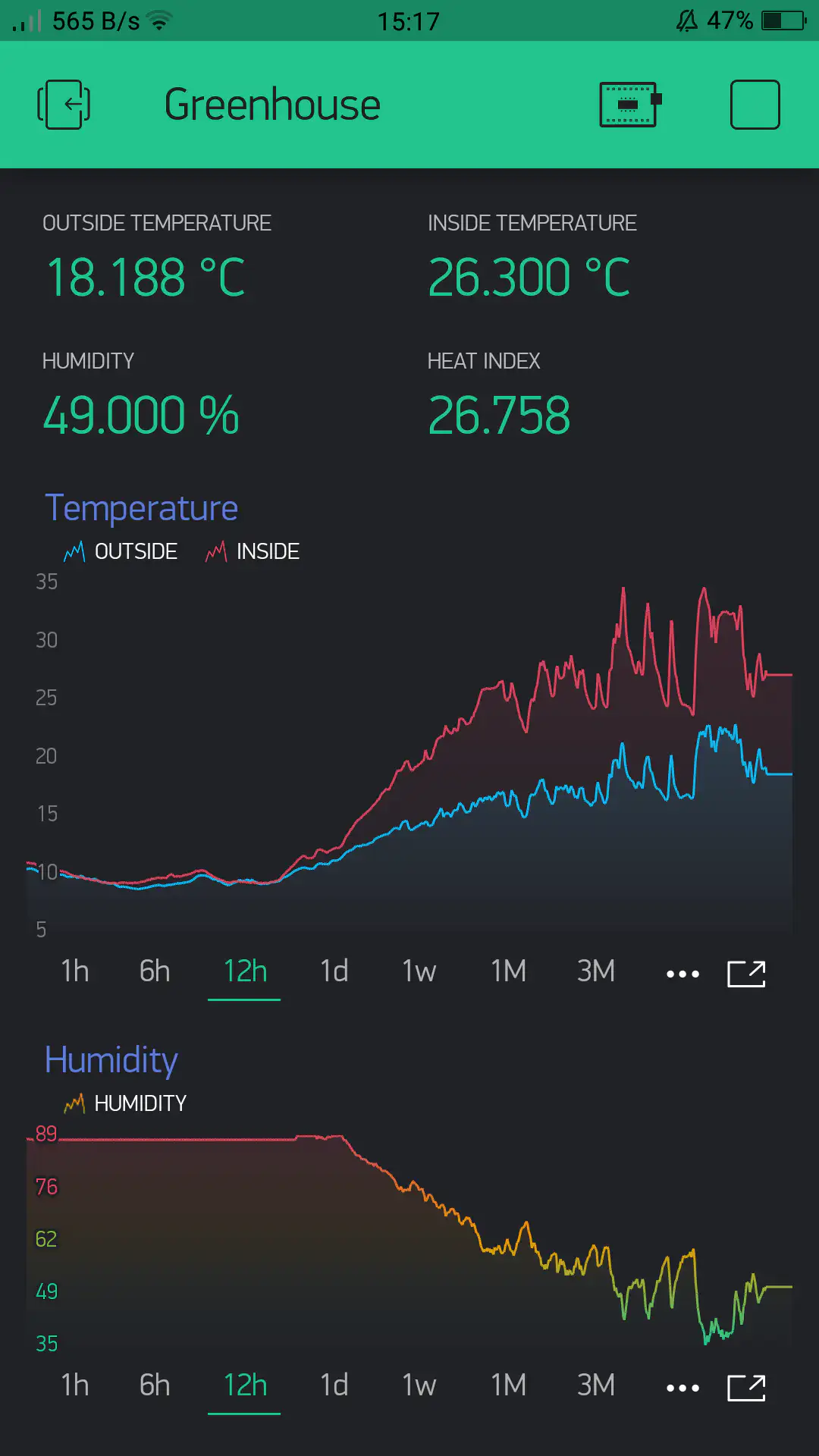Open the 6h view for the Humidity chart
The image size is (819, 1456).
154,1385
